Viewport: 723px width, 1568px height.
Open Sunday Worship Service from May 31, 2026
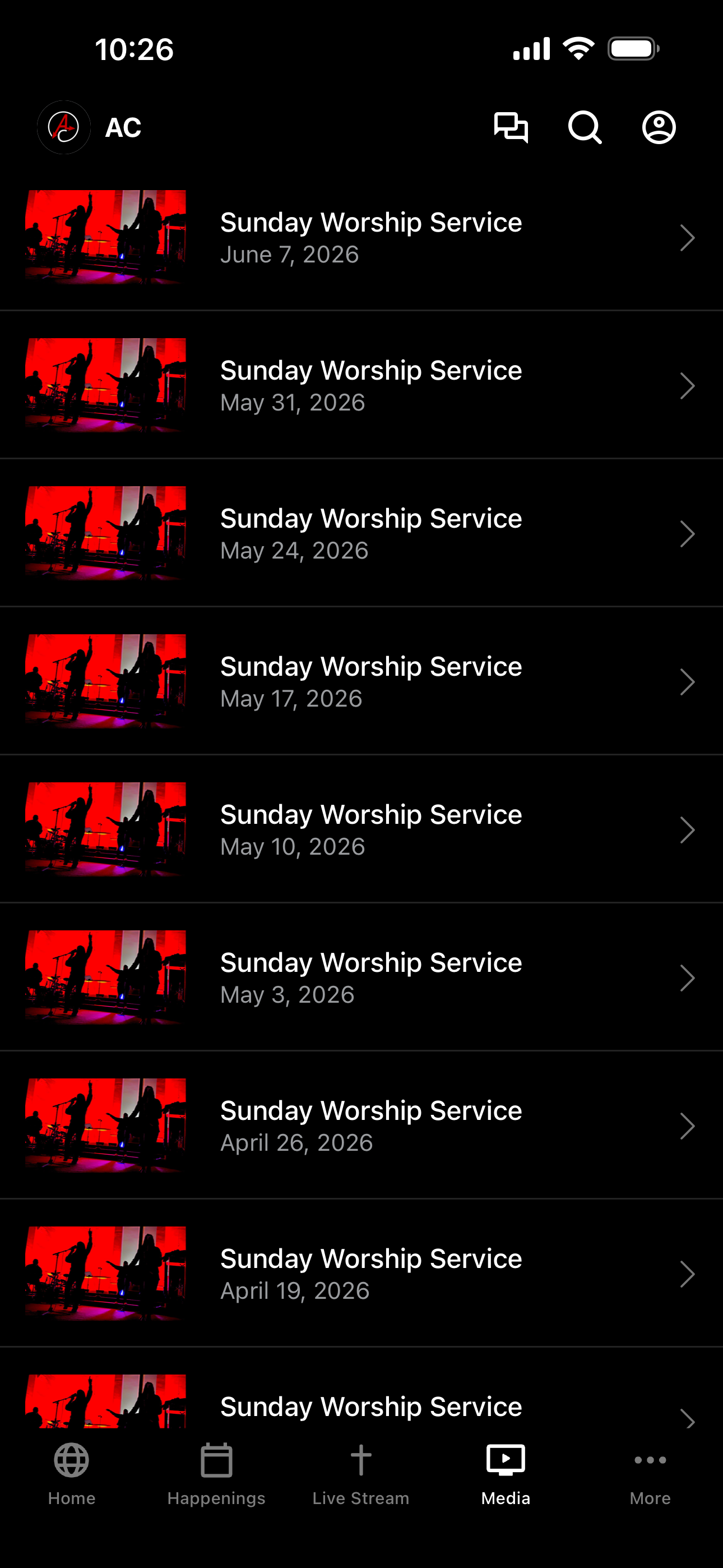[x=361, y=385]
